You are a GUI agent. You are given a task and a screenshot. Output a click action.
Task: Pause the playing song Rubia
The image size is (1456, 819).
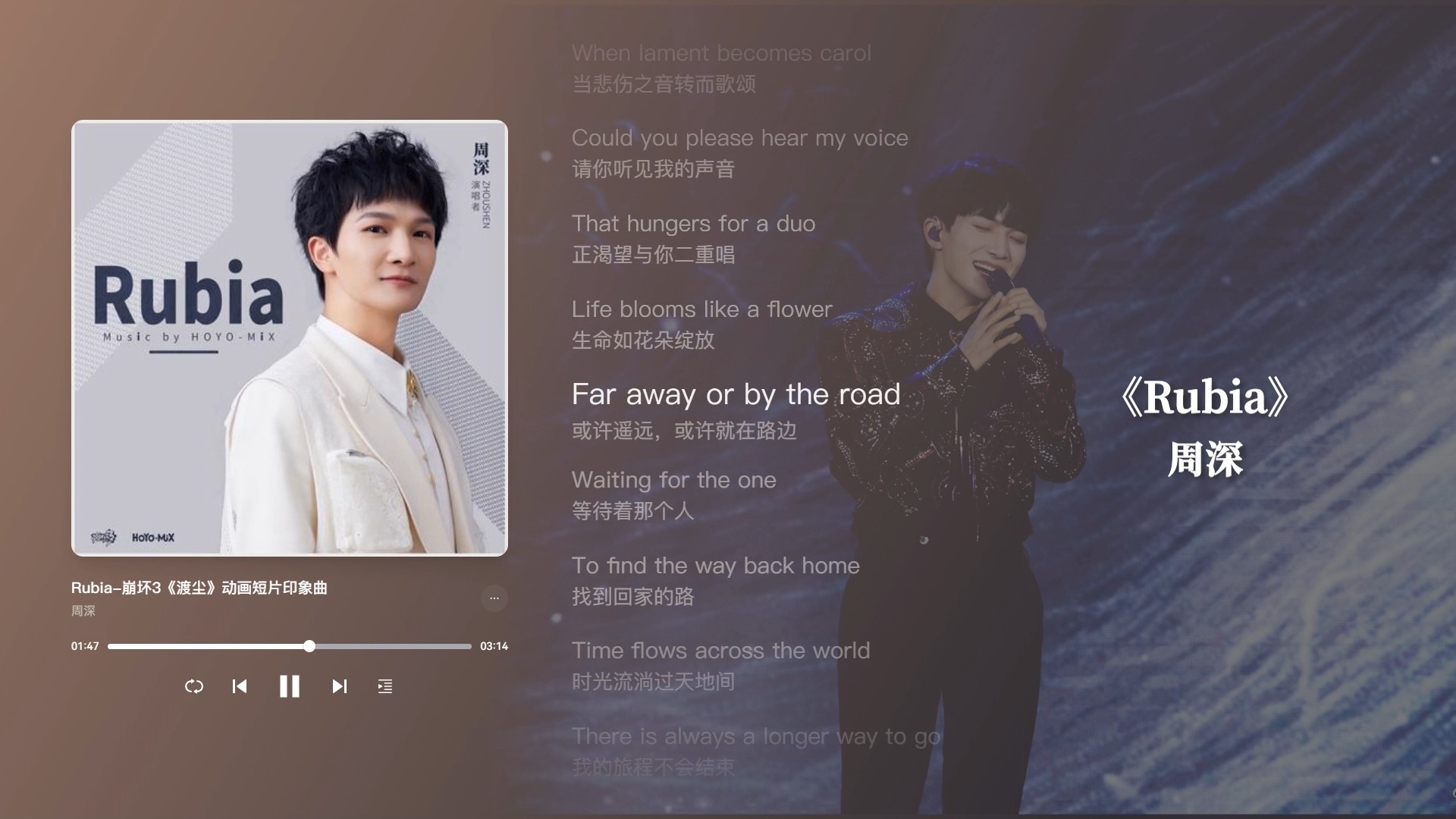289,686
